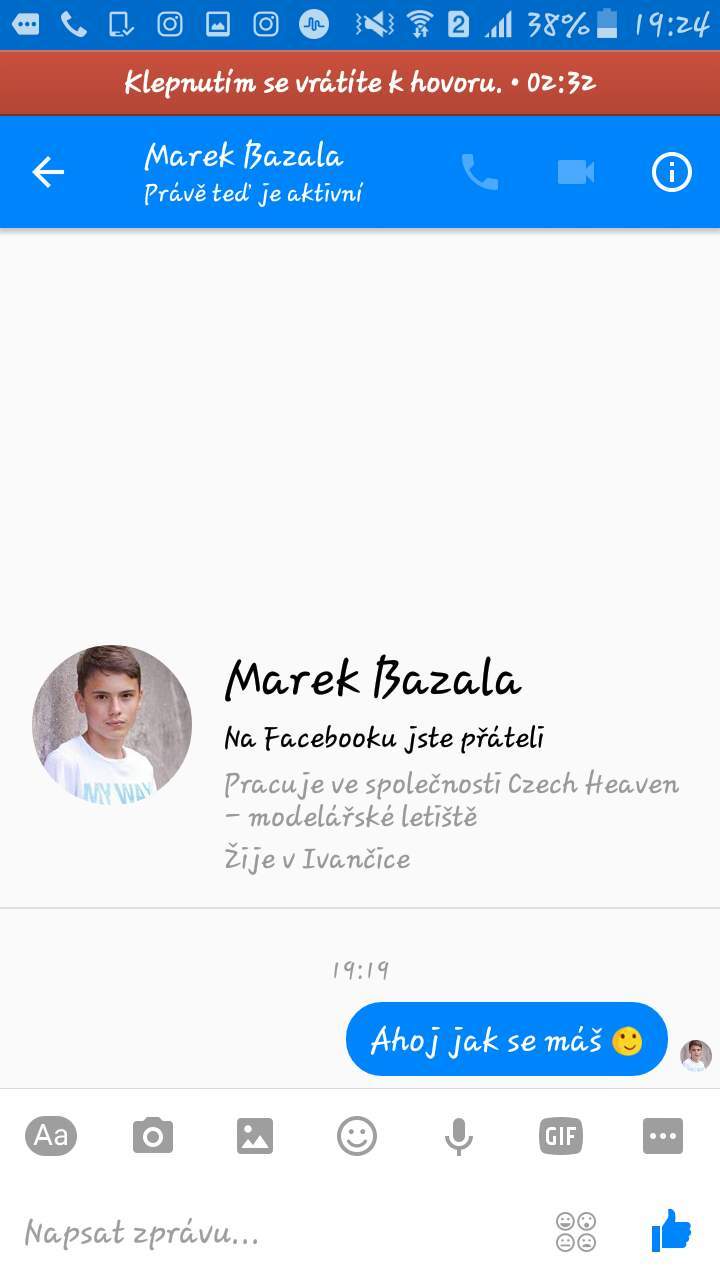The height and width of the screenshot is (1280, 720).
Task: Open Marek Bazala's profile photo
Action: (x=112, y=725)
